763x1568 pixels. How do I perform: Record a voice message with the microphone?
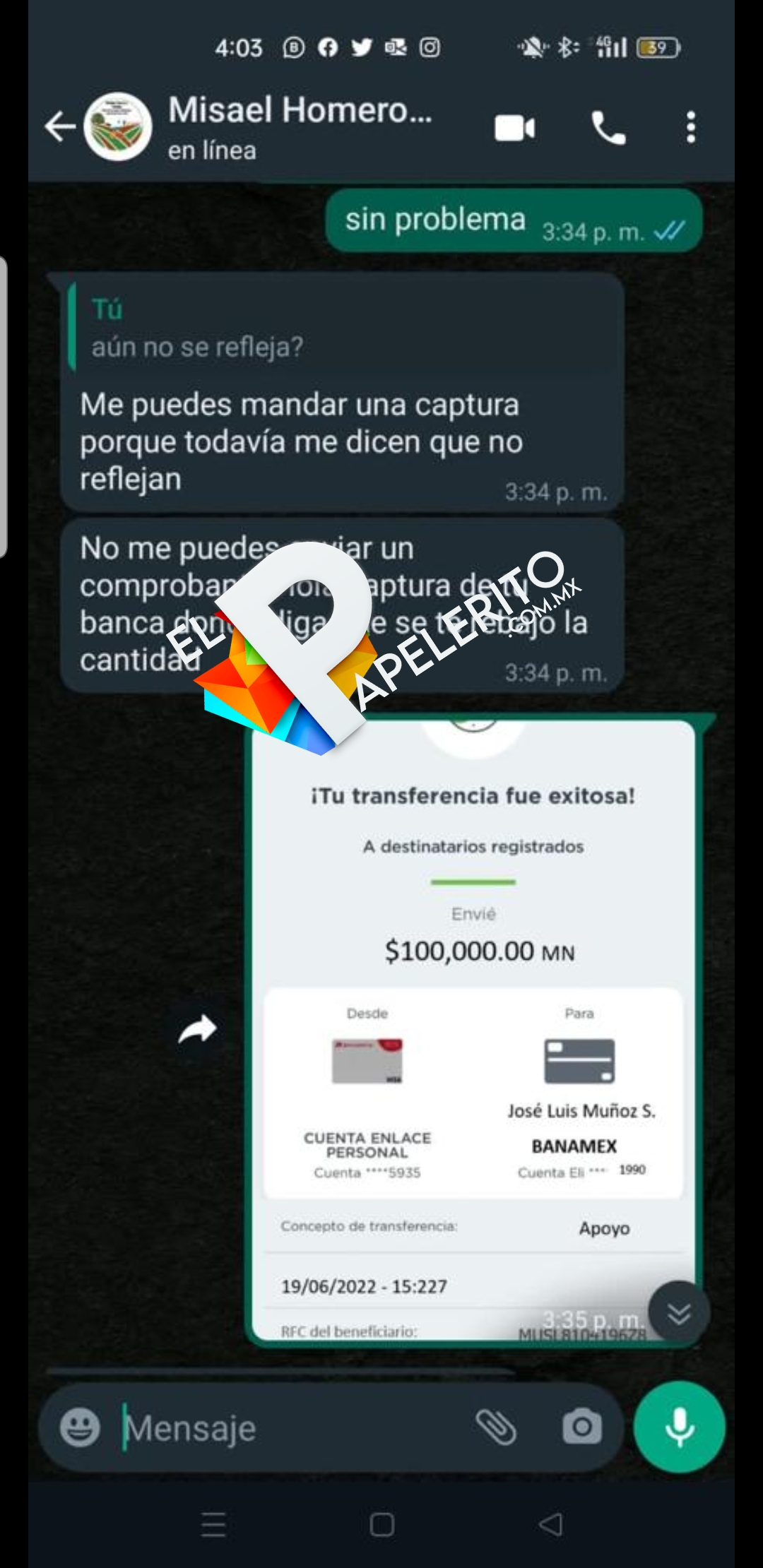click(x=679, y=1427)
